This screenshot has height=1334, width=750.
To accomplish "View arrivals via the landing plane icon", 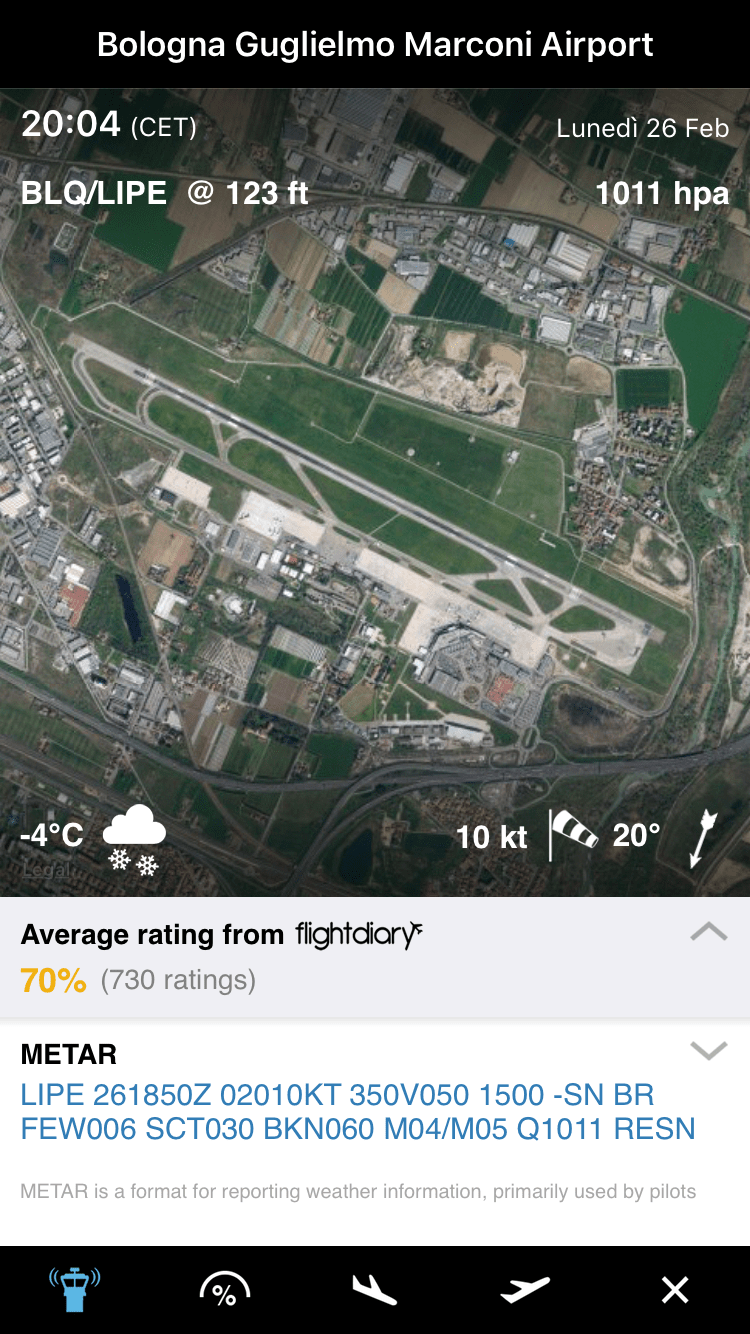I will 374,1290.
